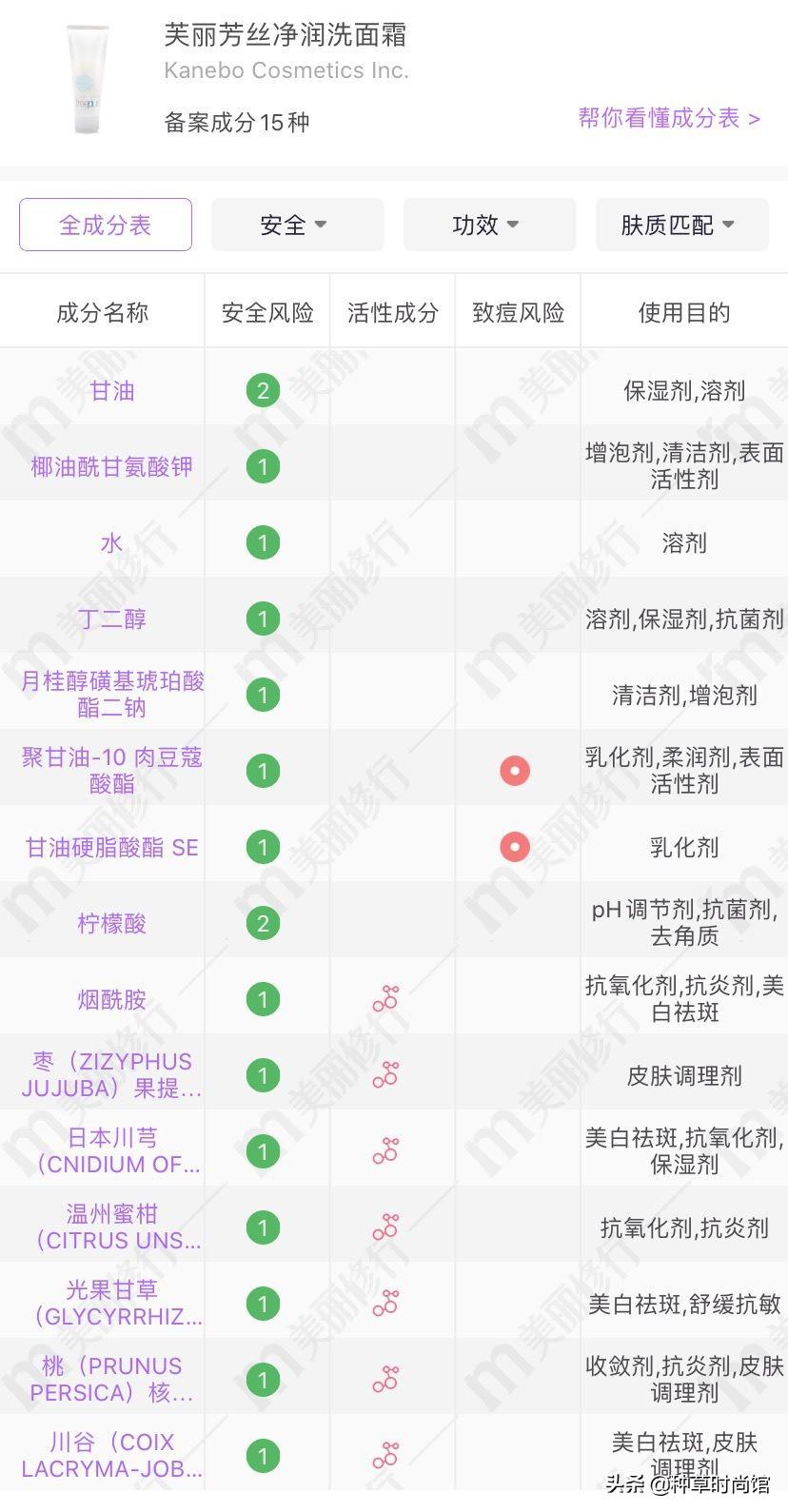
Task: View the 桃 (PRUNUS PERSICA) ingredient
Action: pyautogui.click(x=111, y=1380)
